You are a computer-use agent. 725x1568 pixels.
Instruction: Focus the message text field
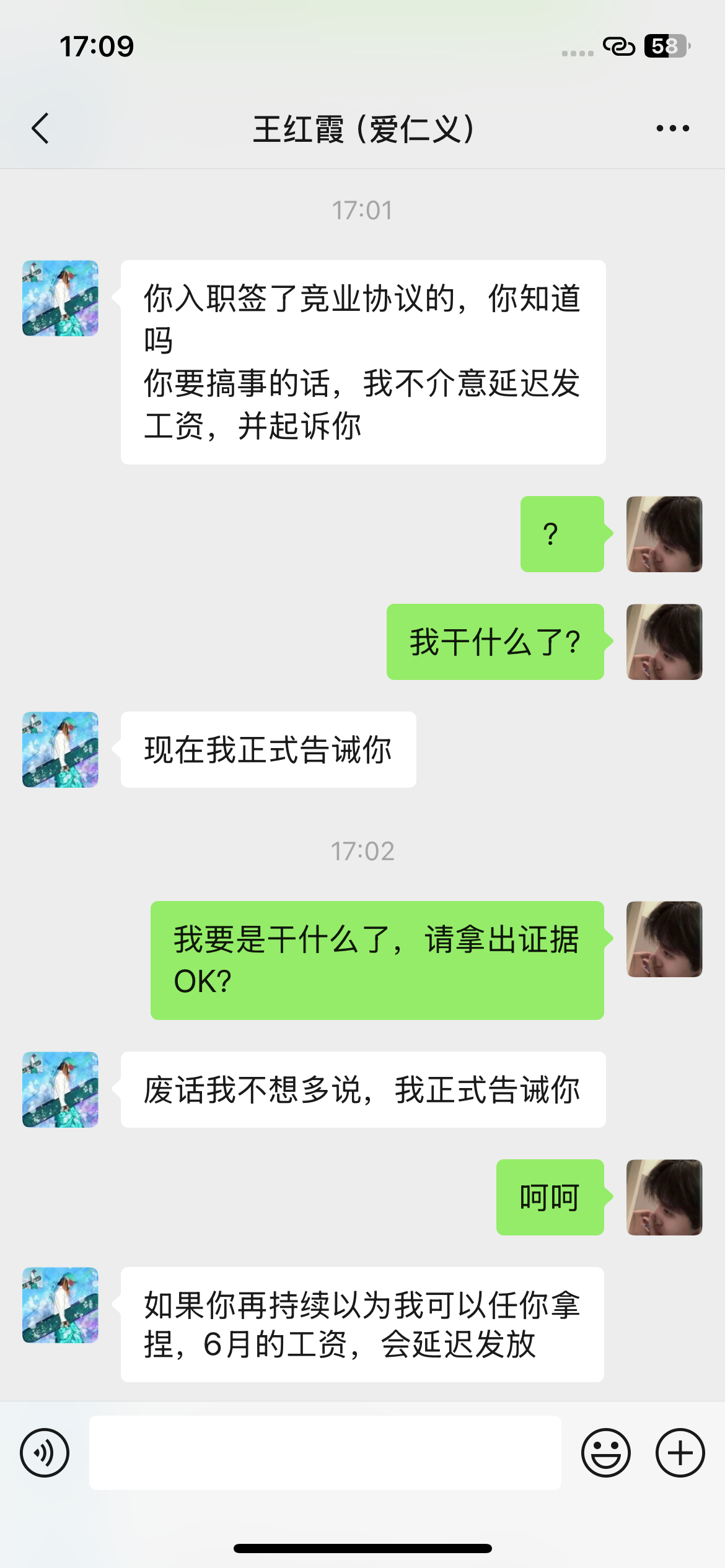325,1452
